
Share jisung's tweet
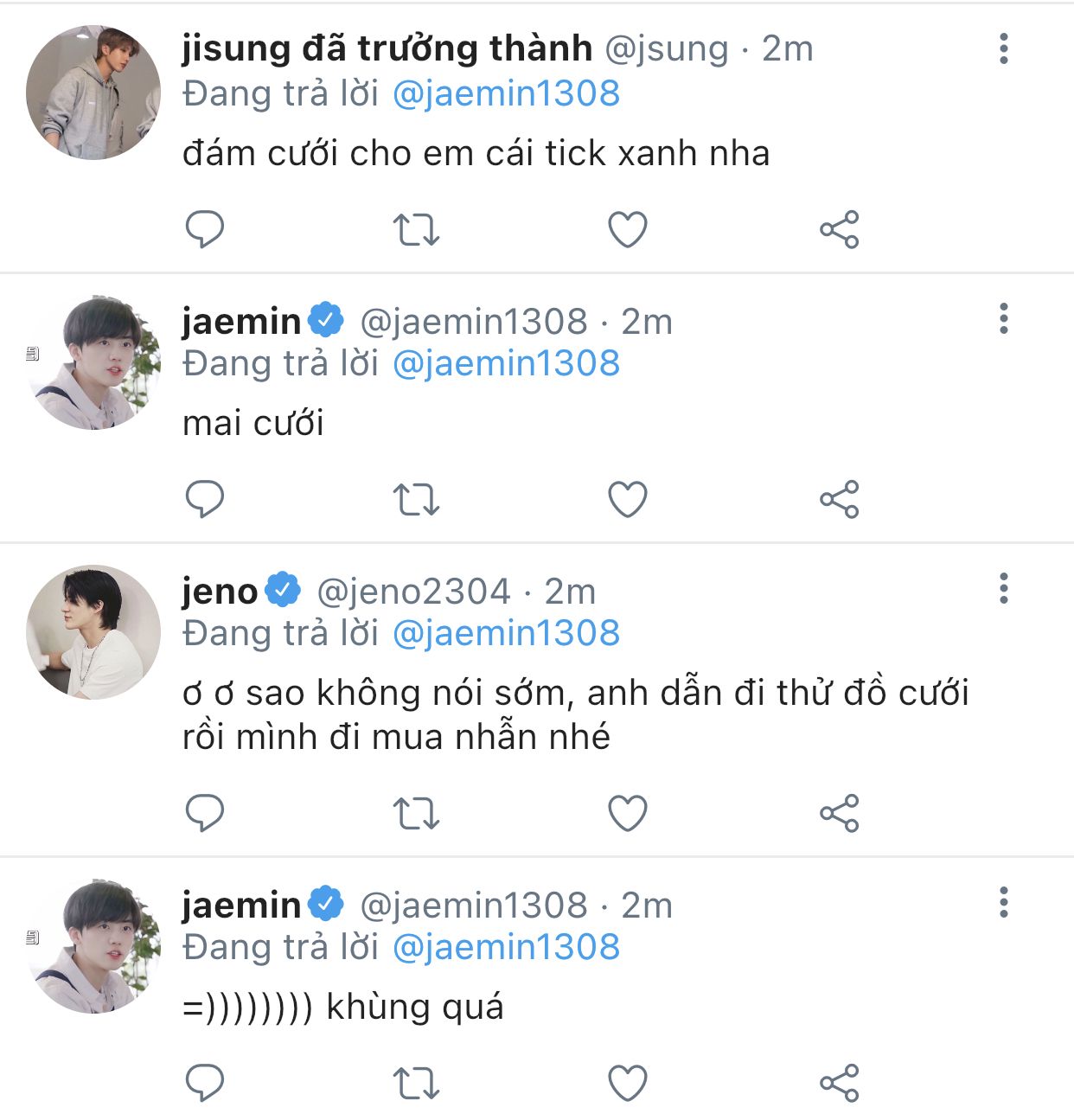(x=839, y=229)
